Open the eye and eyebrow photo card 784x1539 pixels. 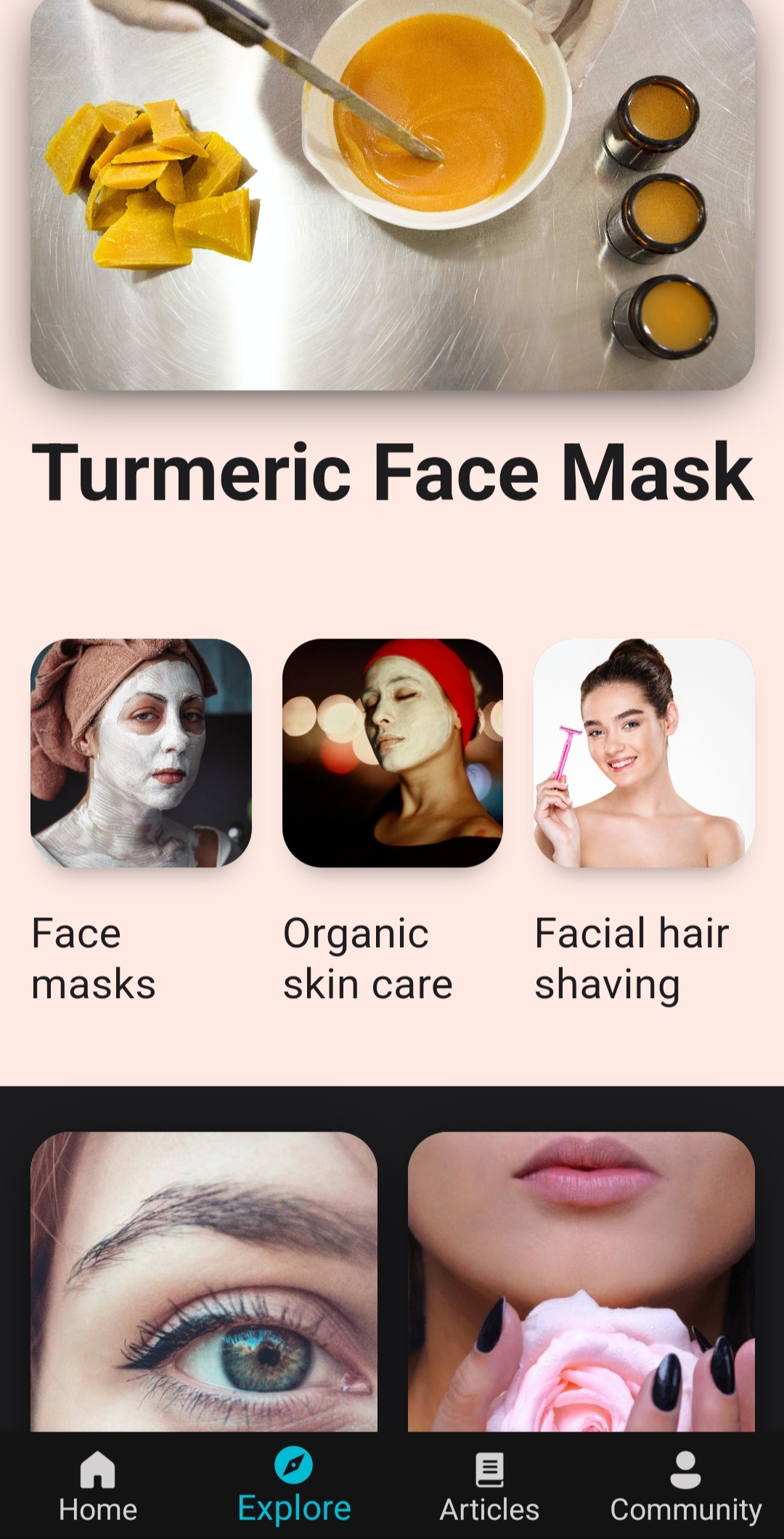204,1282
